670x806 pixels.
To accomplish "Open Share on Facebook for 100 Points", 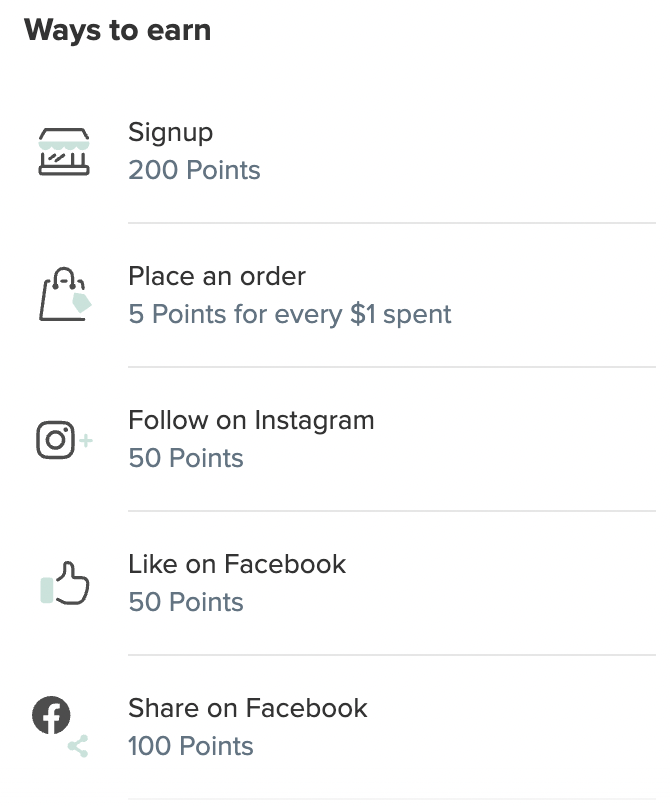I will point(247,727).
